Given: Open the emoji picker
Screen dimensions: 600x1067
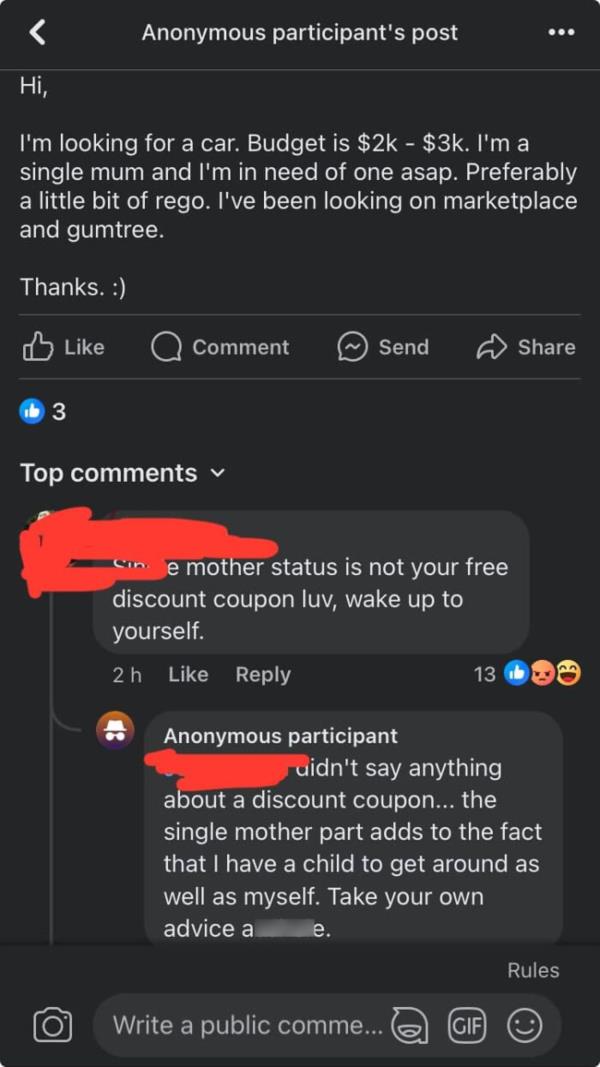Looking at the screenshot, I should 525,1026.
